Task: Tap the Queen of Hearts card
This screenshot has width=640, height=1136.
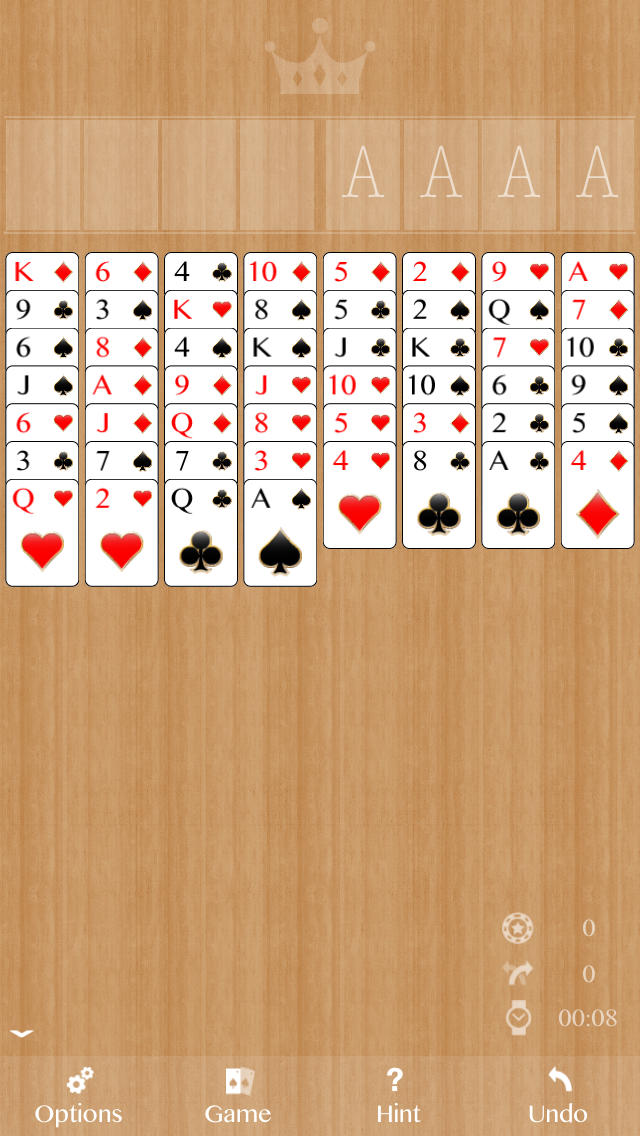Action: 42,532
